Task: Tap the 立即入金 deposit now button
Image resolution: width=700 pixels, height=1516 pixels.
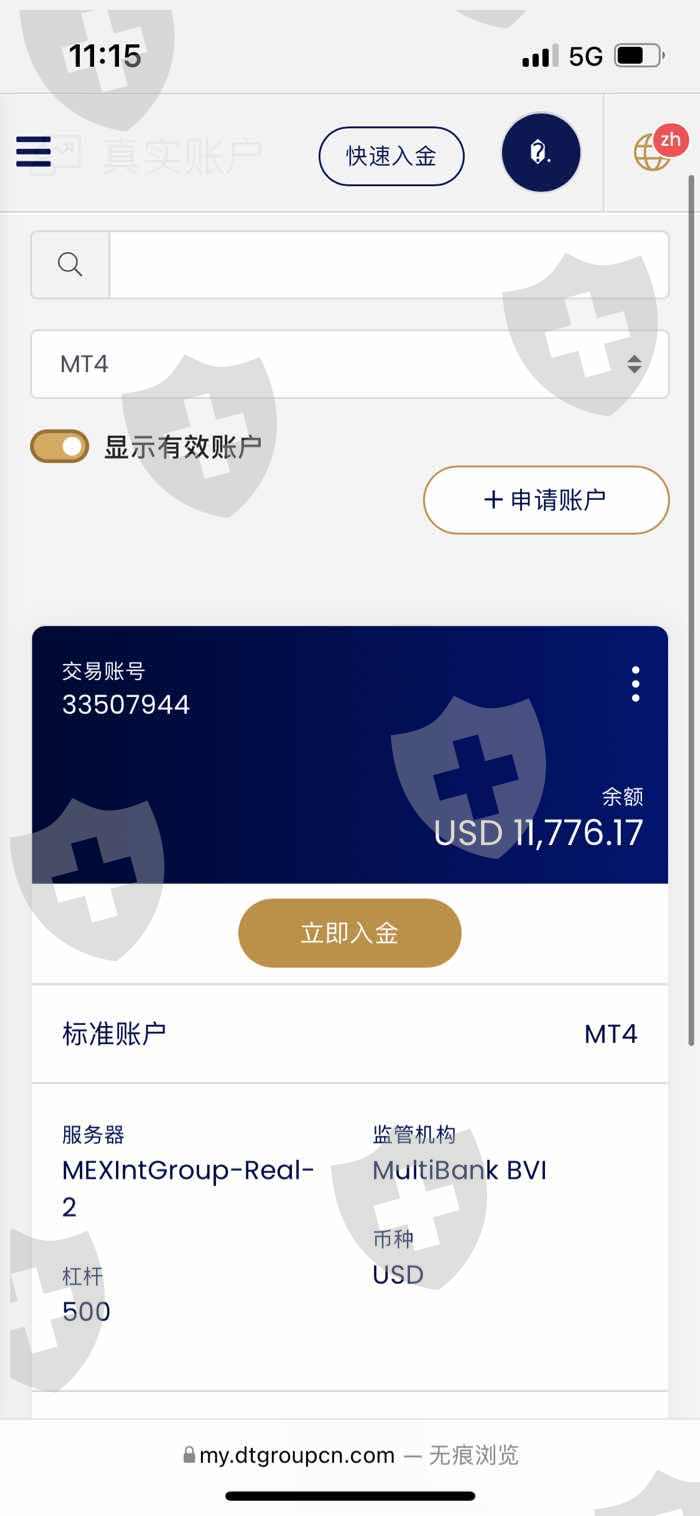Action: pyautogui.click(x=350, y=933)
